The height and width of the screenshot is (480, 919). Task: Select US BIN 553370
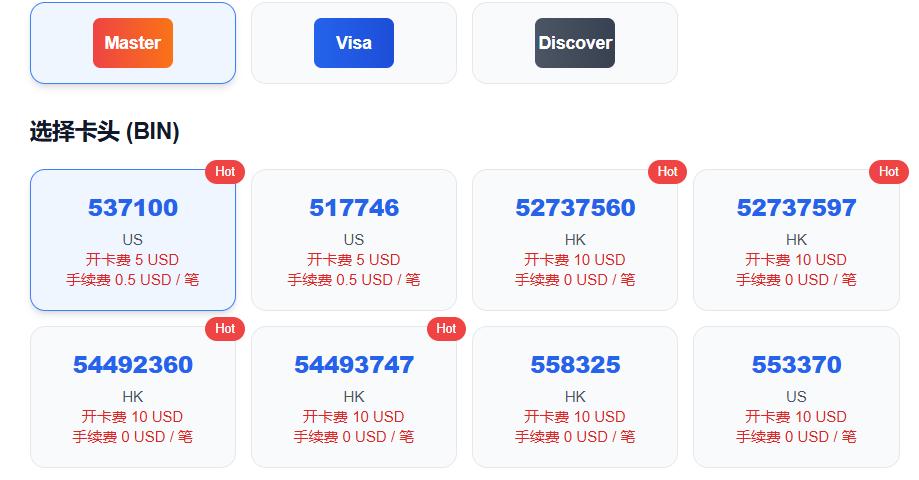tap(796, 397)
